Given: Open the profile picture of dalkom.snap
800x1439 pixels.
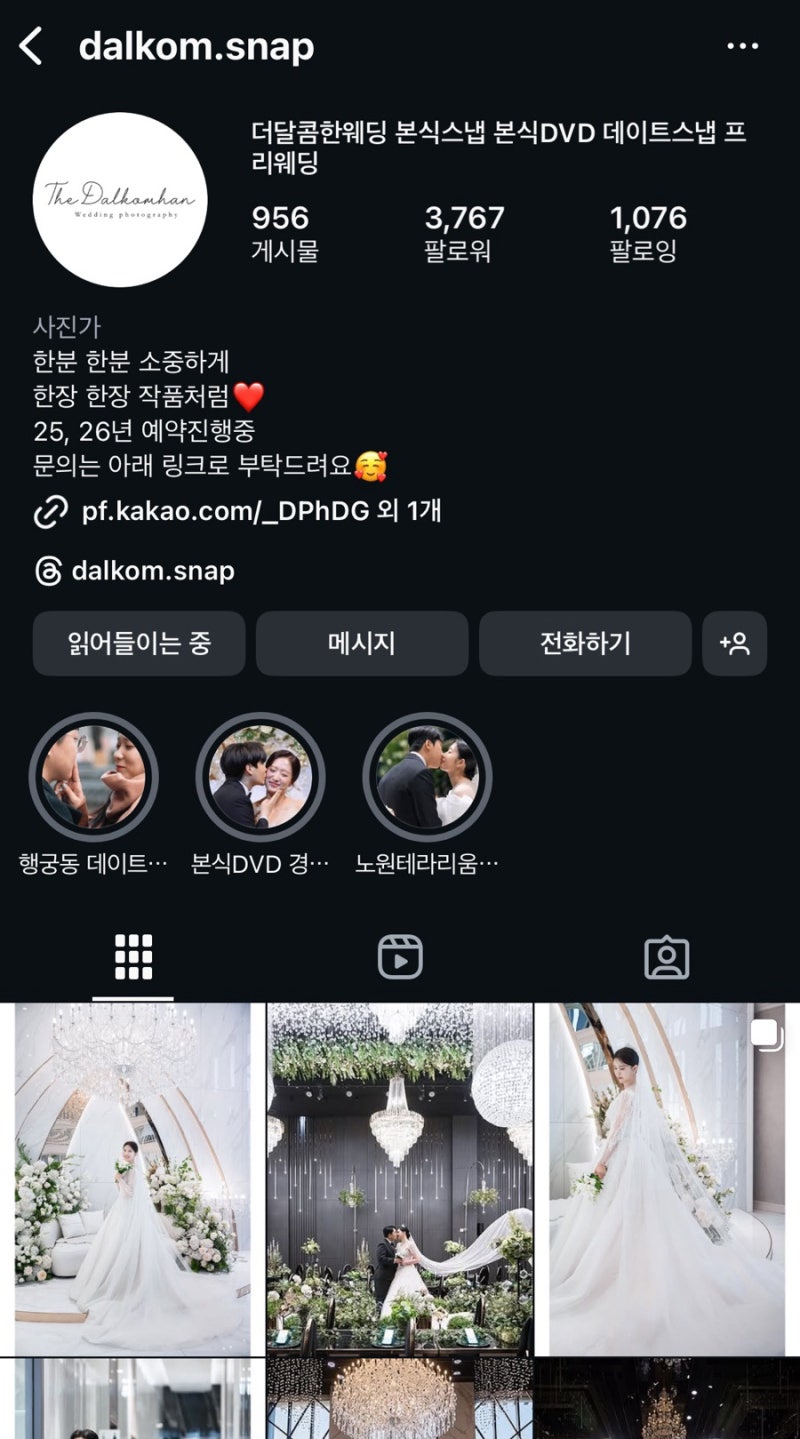Looking at the screenshot, I should click(x=120, y=200).
